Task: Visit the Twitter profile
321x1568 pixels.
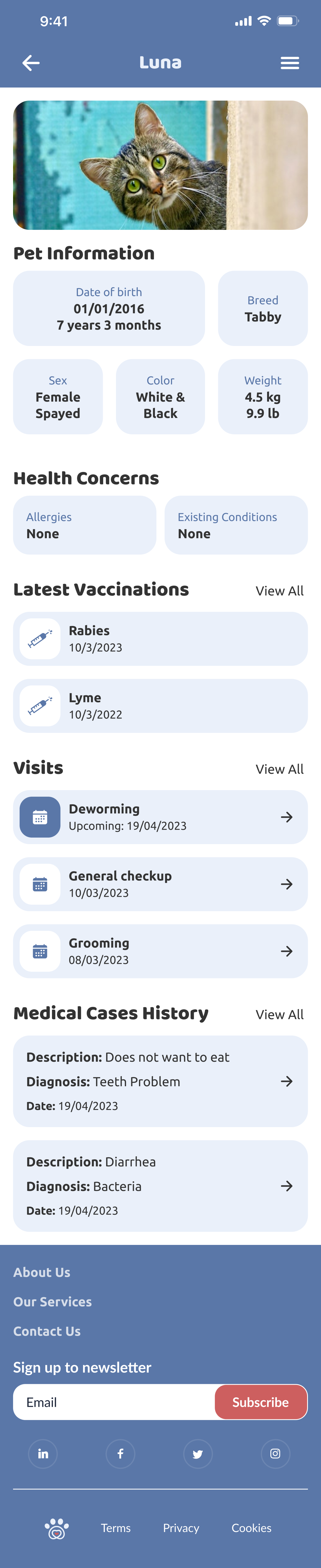Action: coord(198,1453)
